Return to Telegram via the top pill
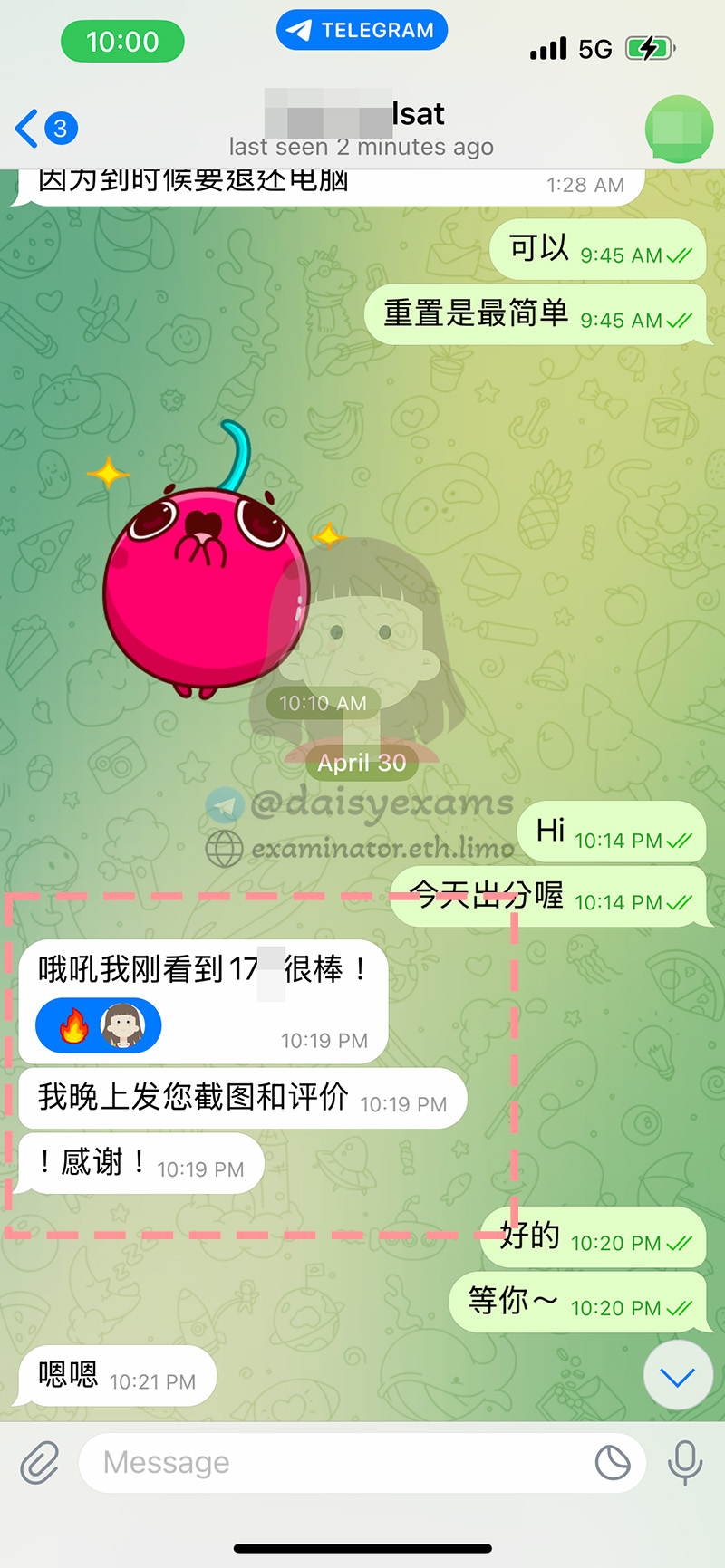Viewport: 725px width, 1568px height. (362, 31)
